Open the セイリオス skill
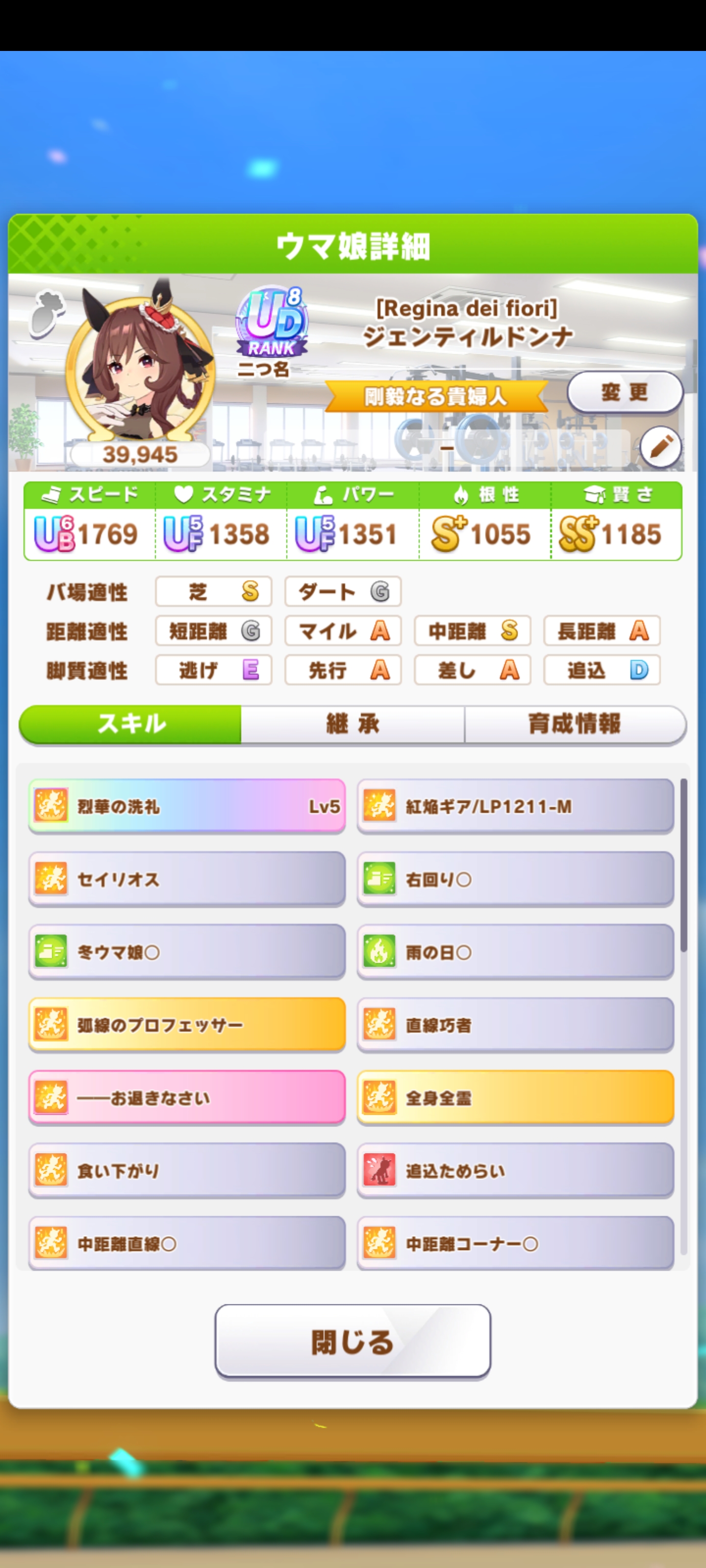The width and height of the screenshot is (706, 1568). click(x=187, y=880)
